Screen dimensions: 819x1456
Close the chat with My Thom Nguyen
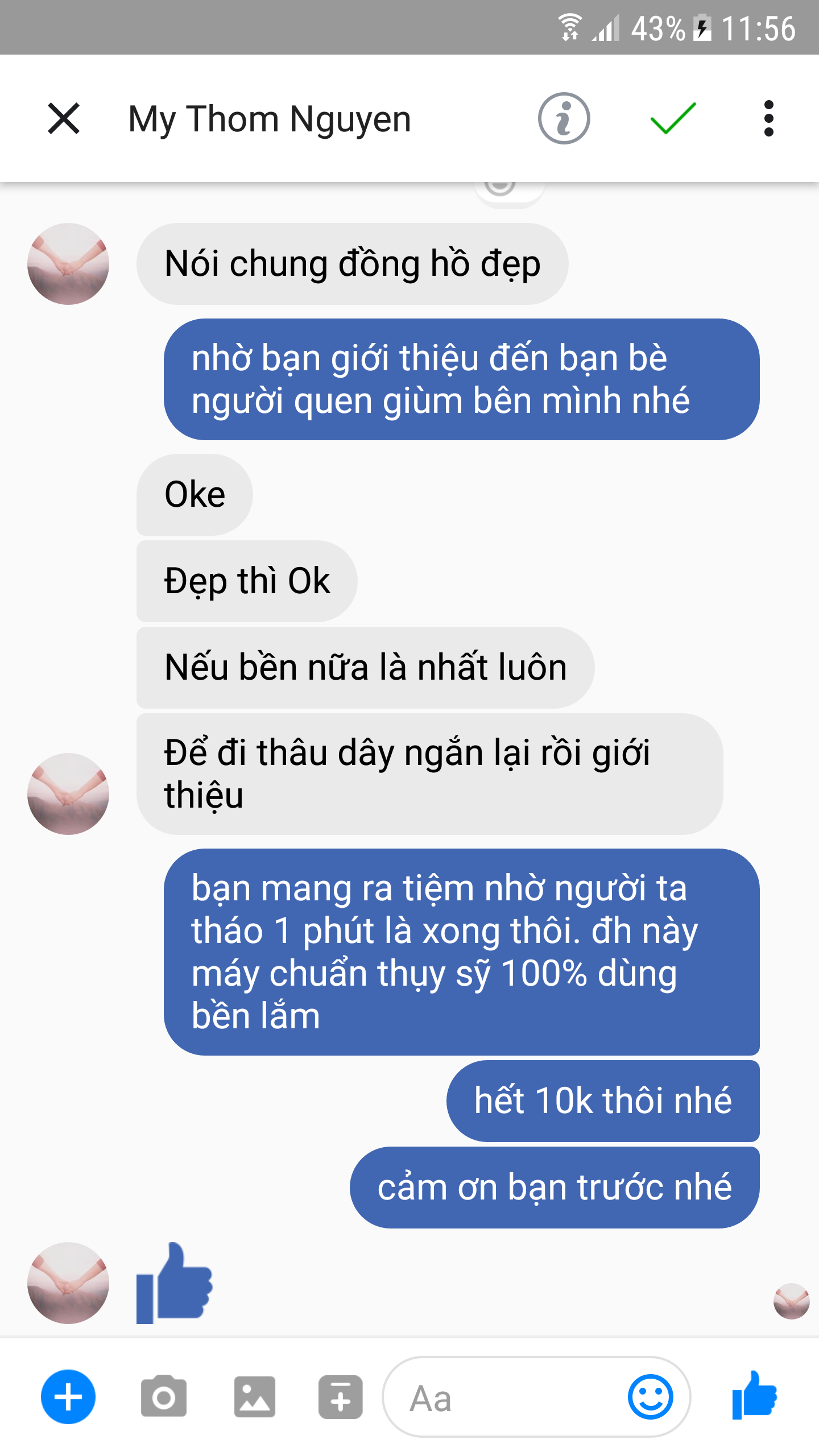coord(64,118)
